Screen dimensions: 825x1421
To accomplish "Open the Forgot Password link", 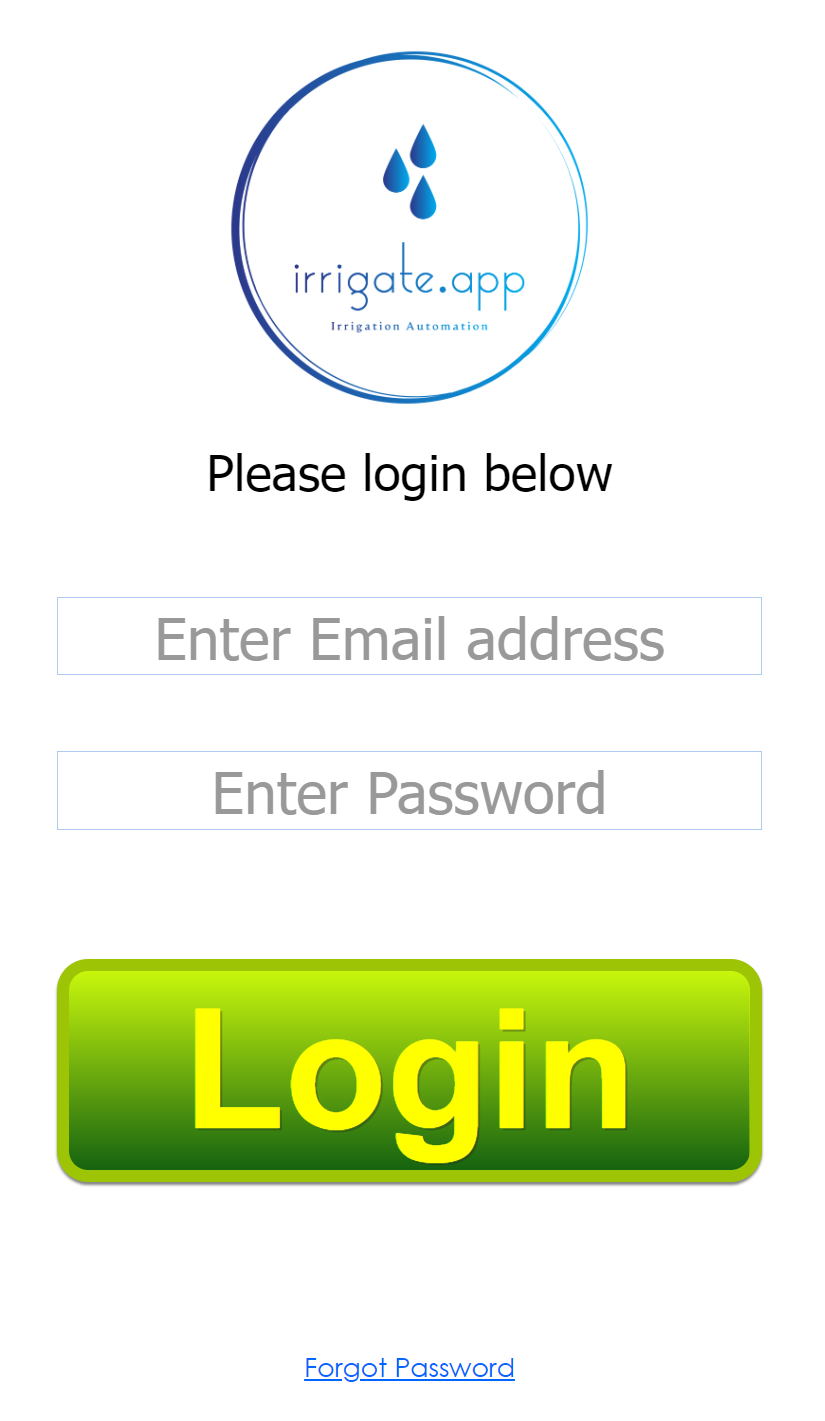I will tap(409, 1368).
